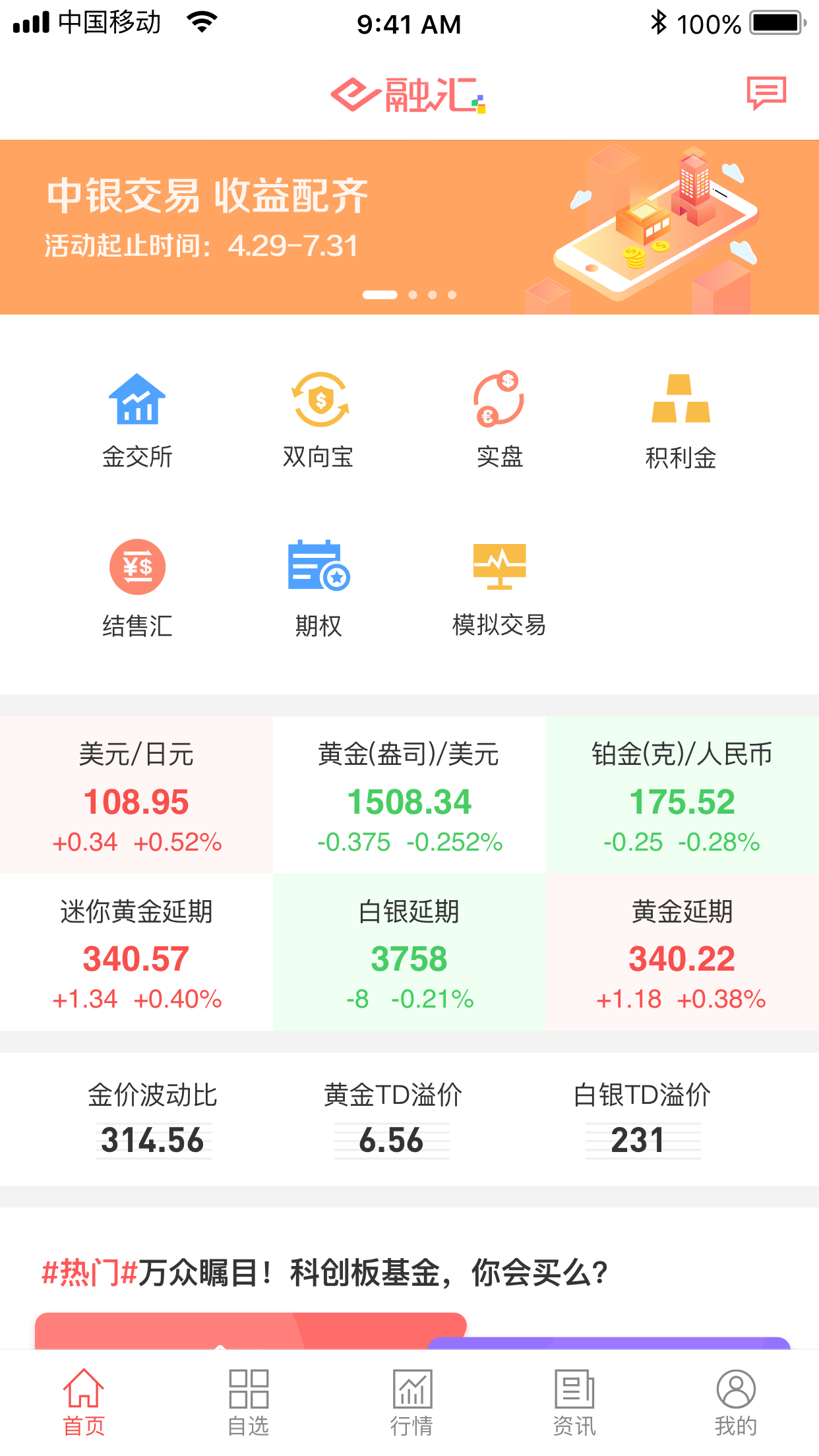Viewport: 819px width, 1456px height.
Task: View 迷你黄金延期 quote details
Action: point(136,953)
